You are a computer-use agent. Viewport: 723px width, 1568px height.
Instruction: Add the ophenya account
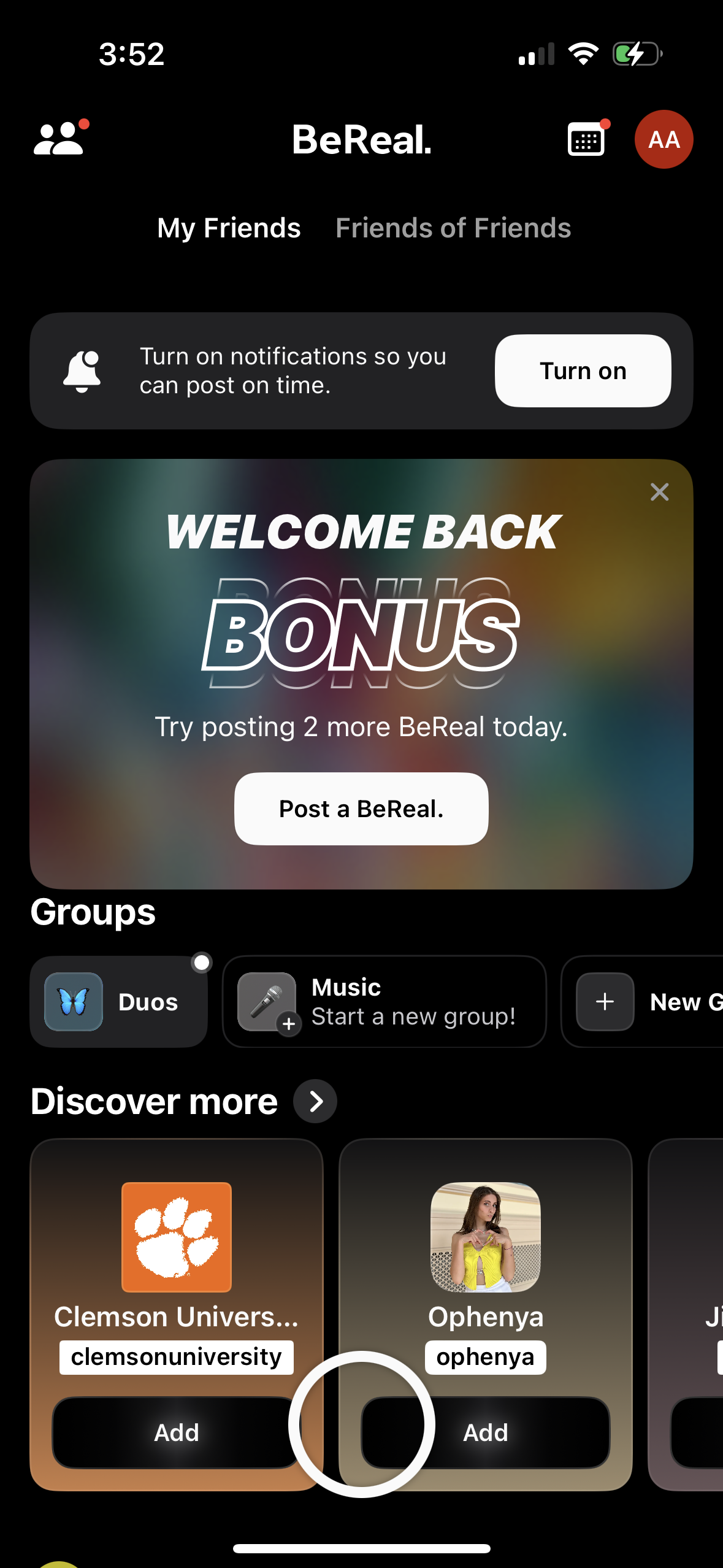485,1434
